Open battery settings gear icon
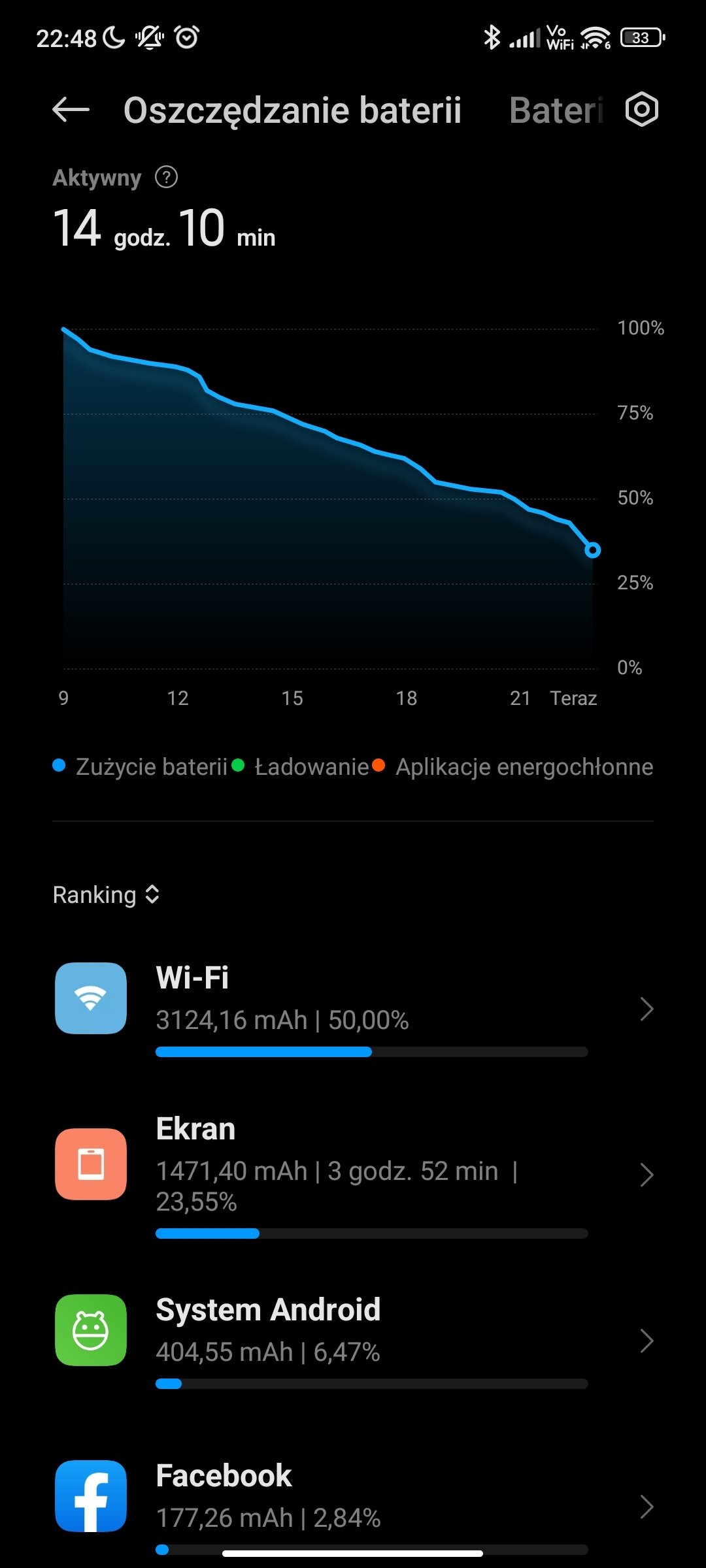 click(x=641, y=110)
